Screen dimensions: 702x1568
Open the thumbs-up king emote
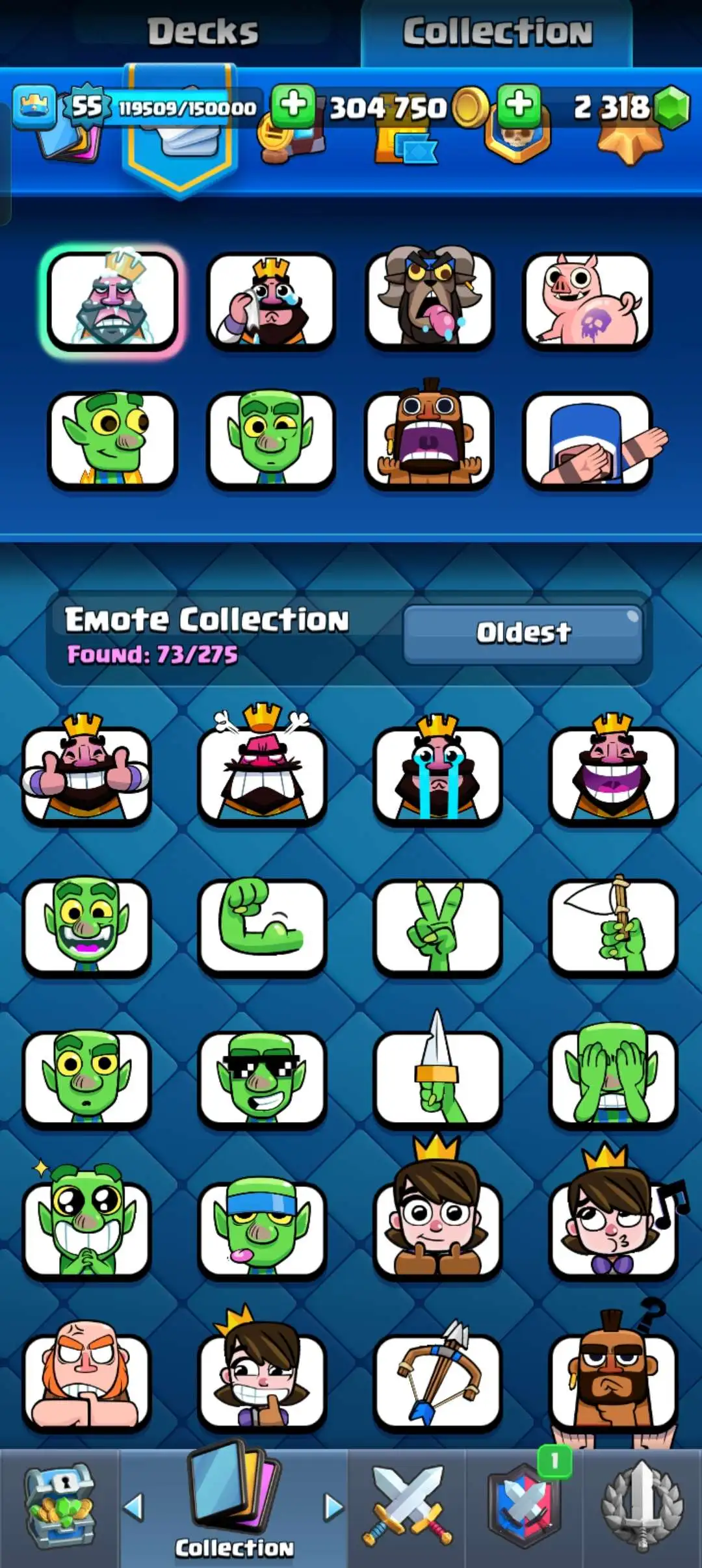pos(86,774)
